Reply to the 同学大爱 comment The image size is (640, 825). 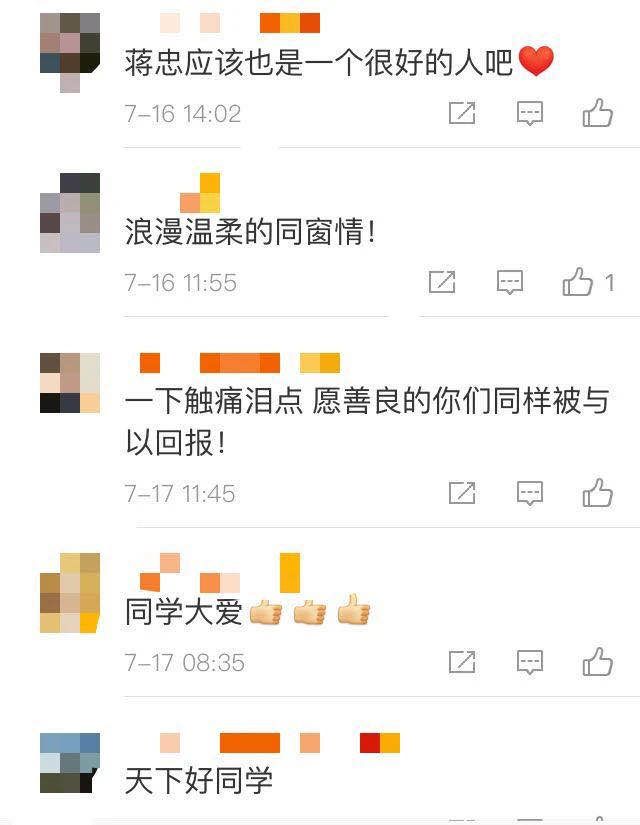529,661
